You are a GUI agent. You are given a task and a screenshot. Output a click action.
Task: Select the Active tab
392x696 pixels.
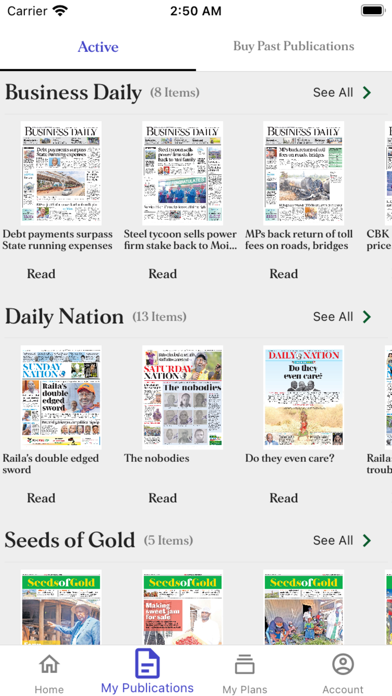(x=98, y=47)
